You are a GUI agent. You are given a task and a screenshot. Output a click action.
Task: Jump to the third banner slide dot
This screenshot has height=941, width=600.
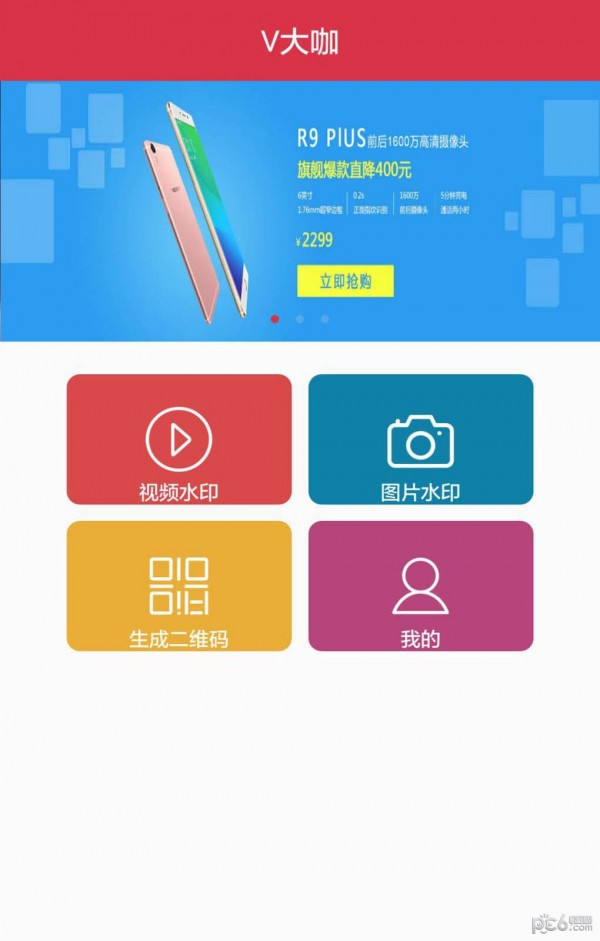[325, 319]
